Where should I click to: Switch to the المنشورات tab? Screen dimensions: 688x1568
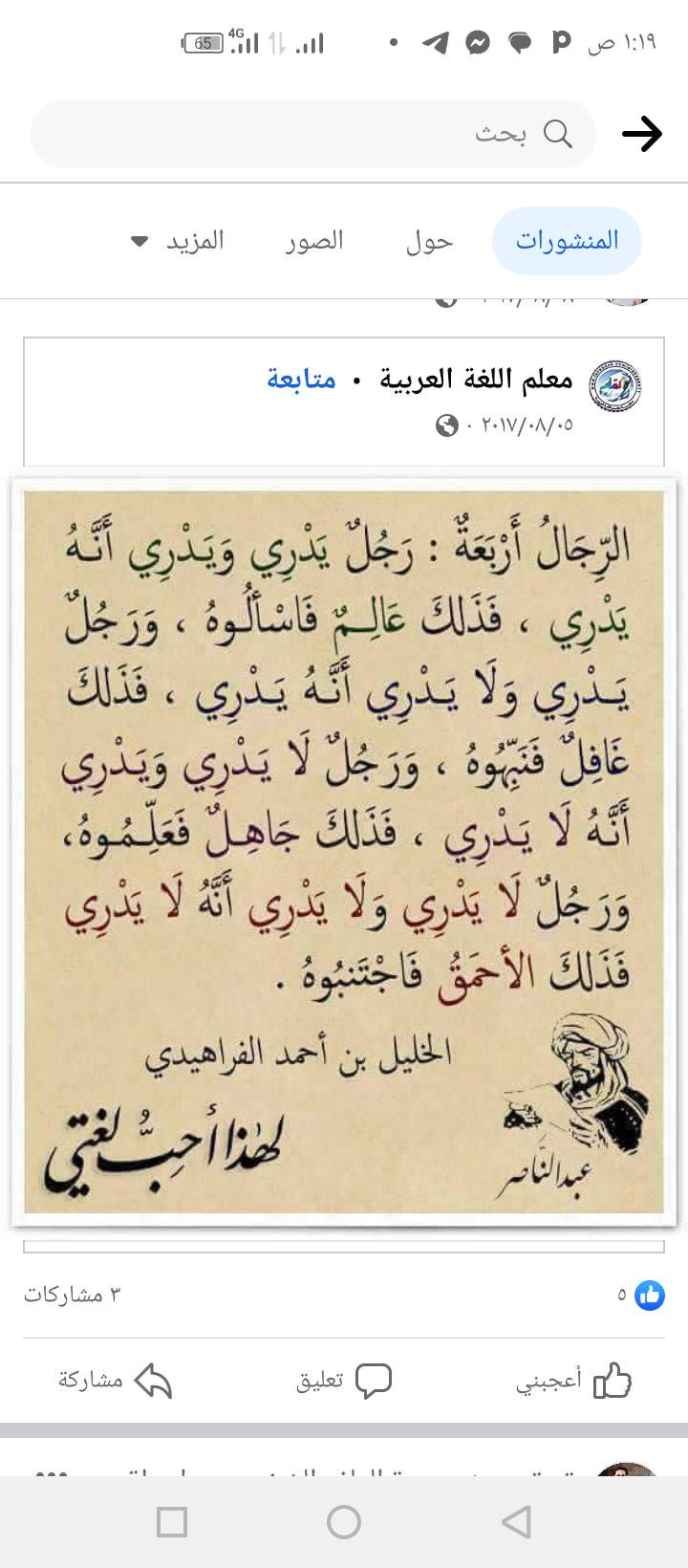(567, 241)
